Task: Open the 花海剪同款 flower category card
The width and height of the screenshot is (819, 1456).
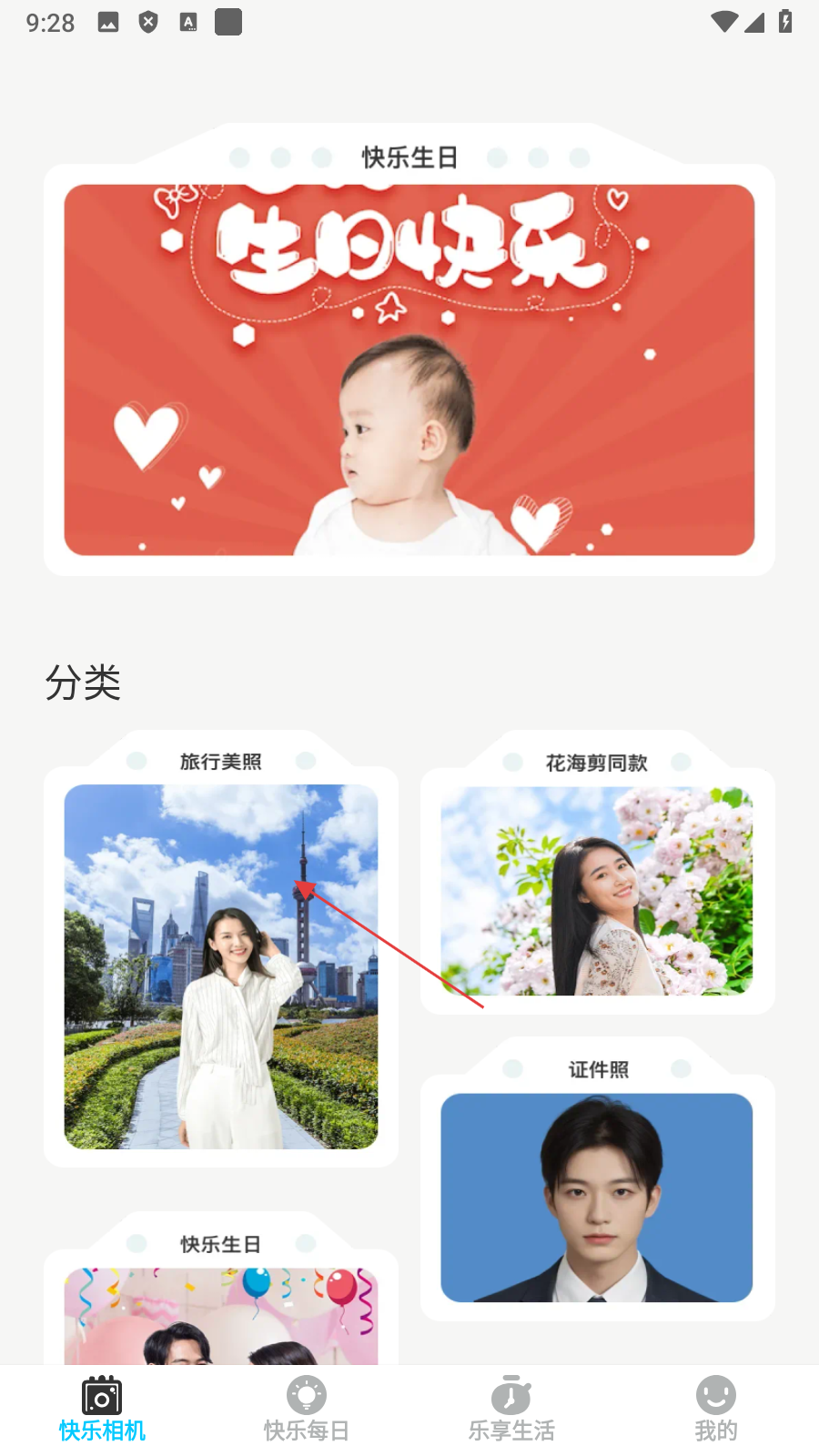Action: click(x=596, y=891)
